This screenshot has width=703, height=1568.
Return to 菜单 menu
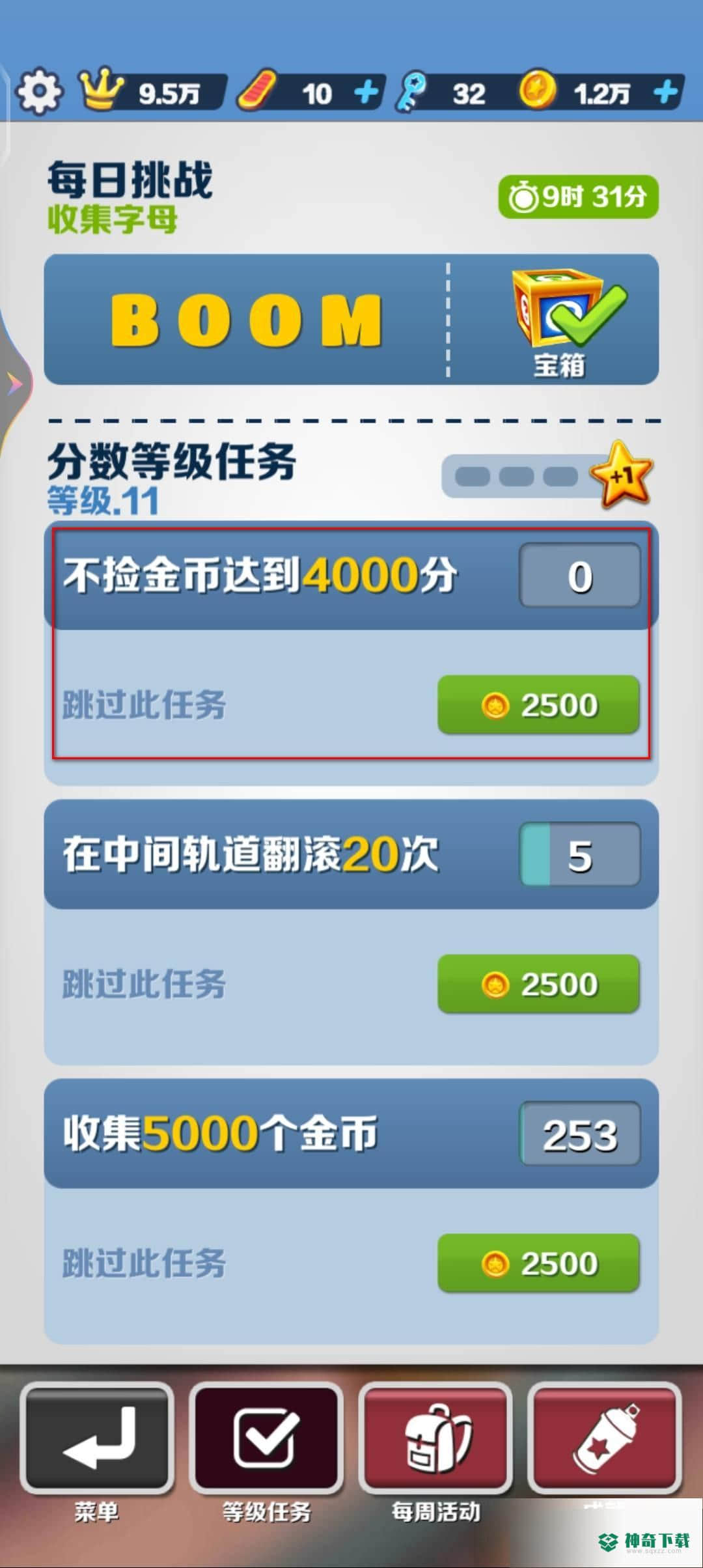97,1438
